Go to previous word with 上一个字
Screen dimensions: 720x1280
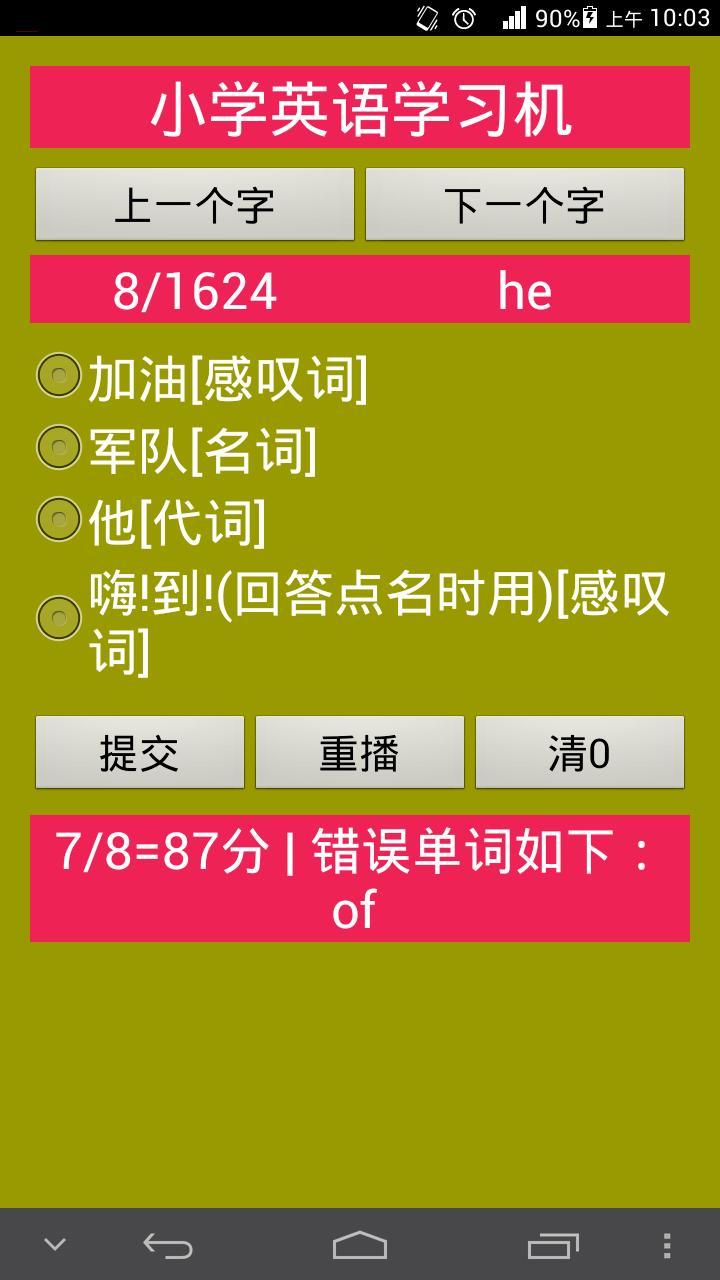[195, 204]
